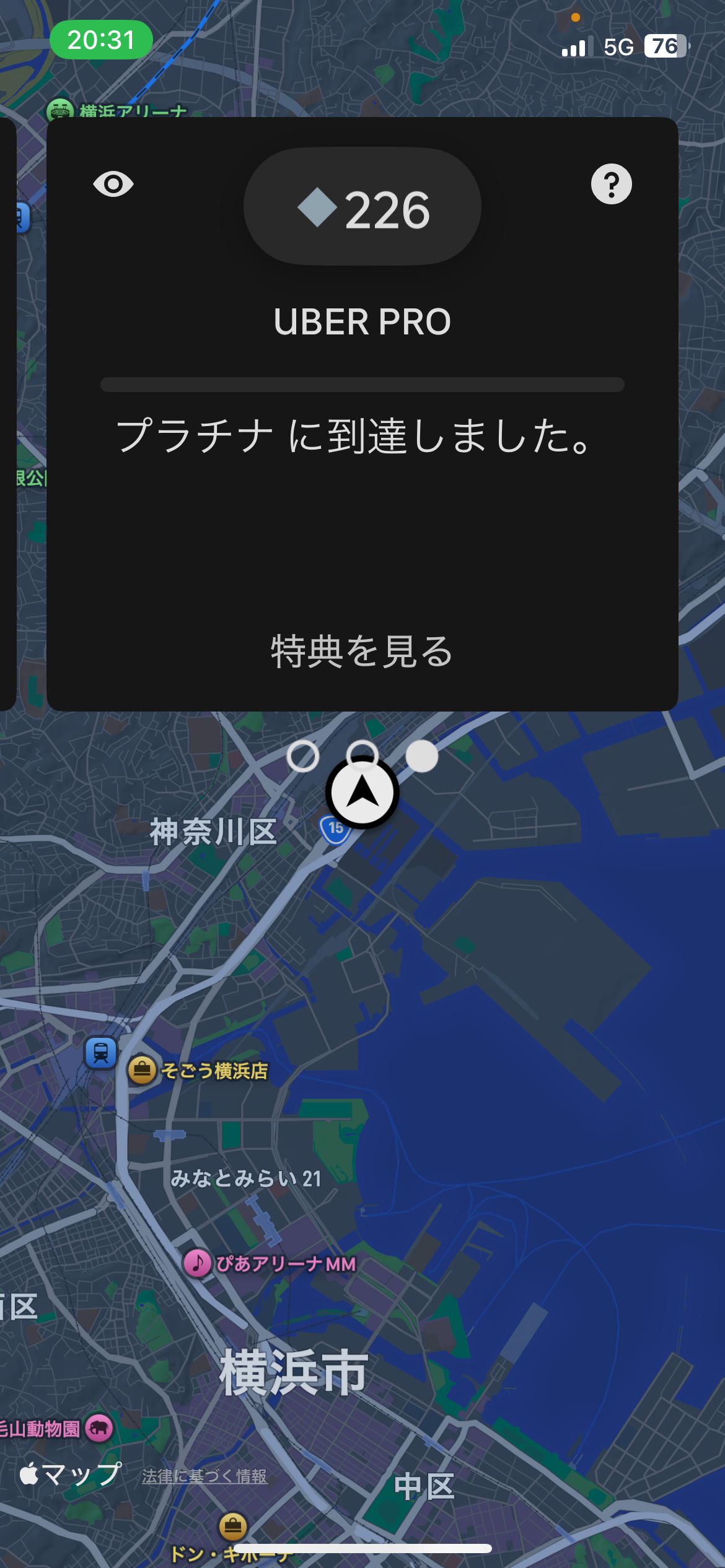This screenshot has height=1568, width=725.
Task: Open the question mark help icon
Action: (611, 184)
